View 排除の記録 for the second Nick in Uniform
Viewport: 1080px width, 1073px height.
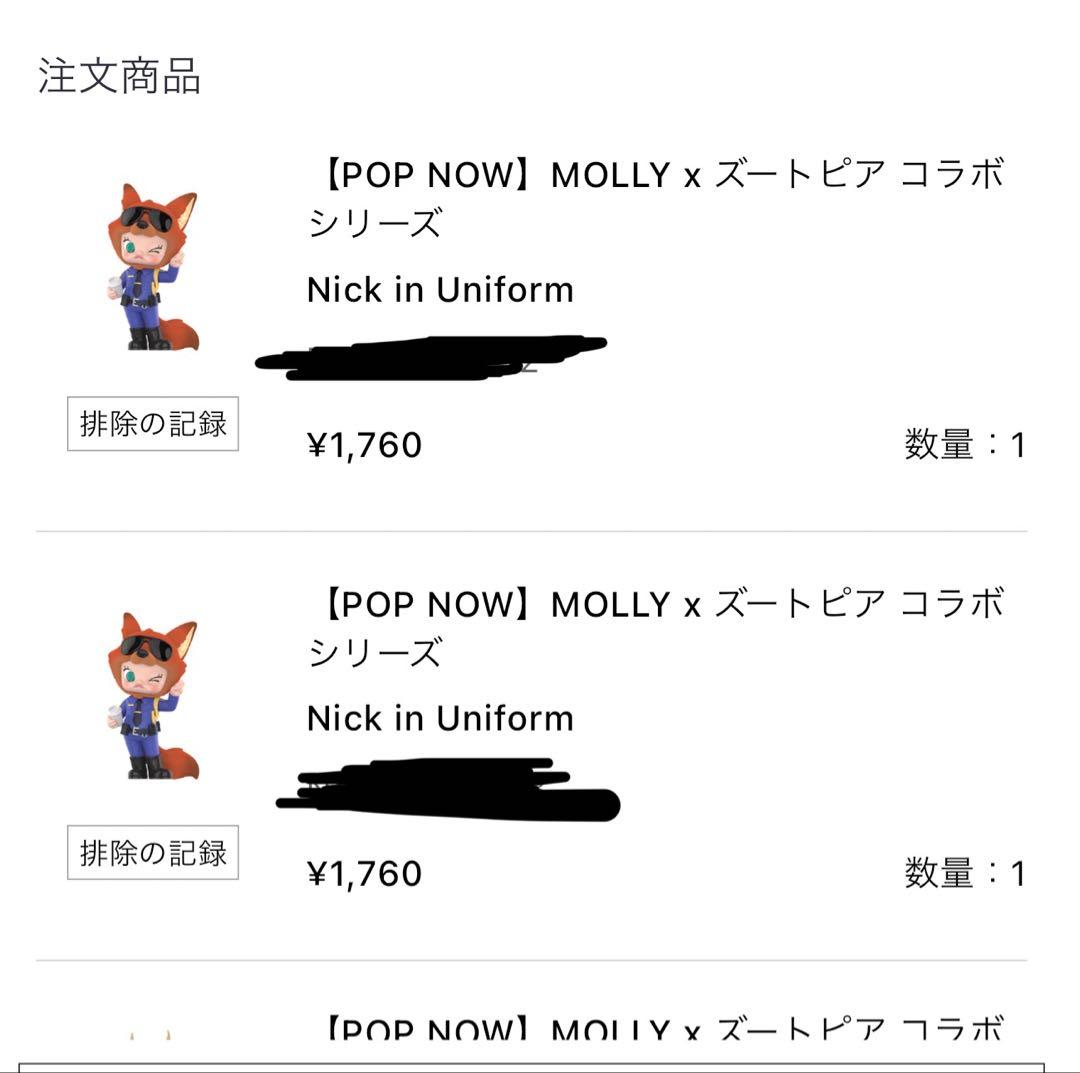[153, 853]
